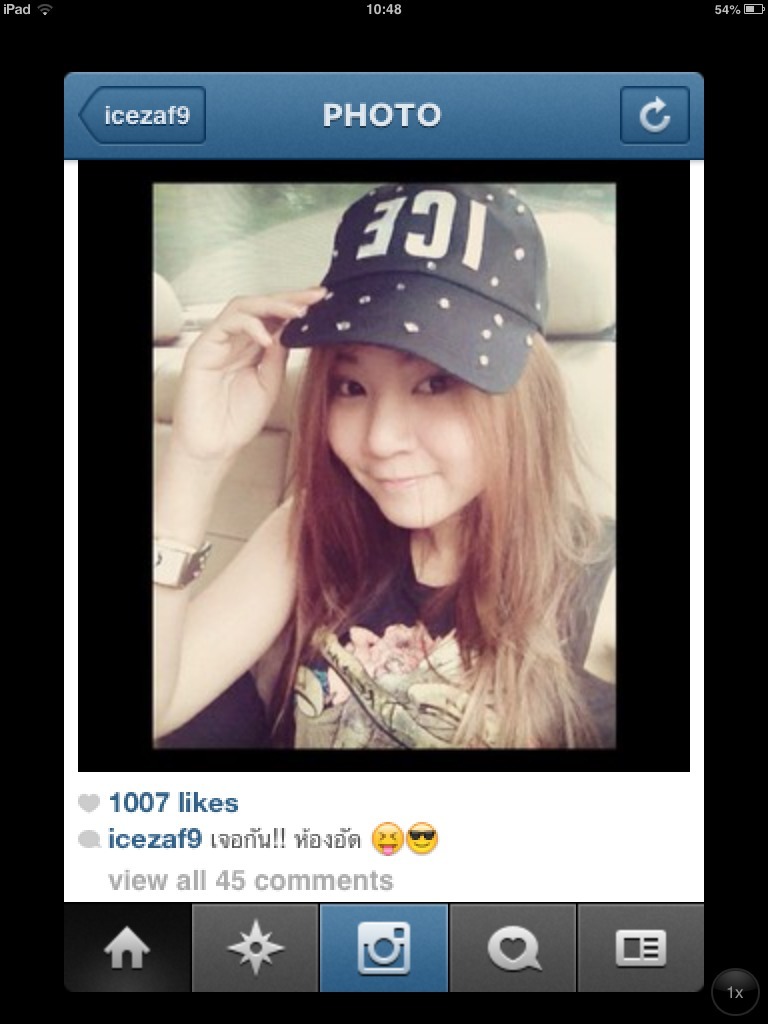Open icezaf9 username in the caption
This screenshot has height=1024, width=768.
[x=155, y=838]
